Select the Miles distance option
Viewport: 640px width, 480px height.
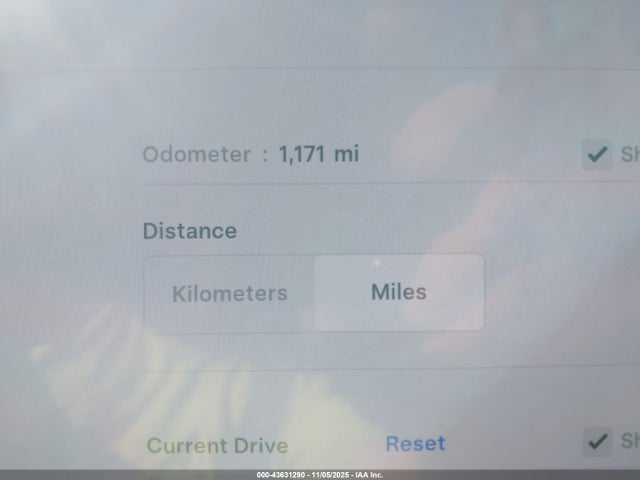[399, 292]
